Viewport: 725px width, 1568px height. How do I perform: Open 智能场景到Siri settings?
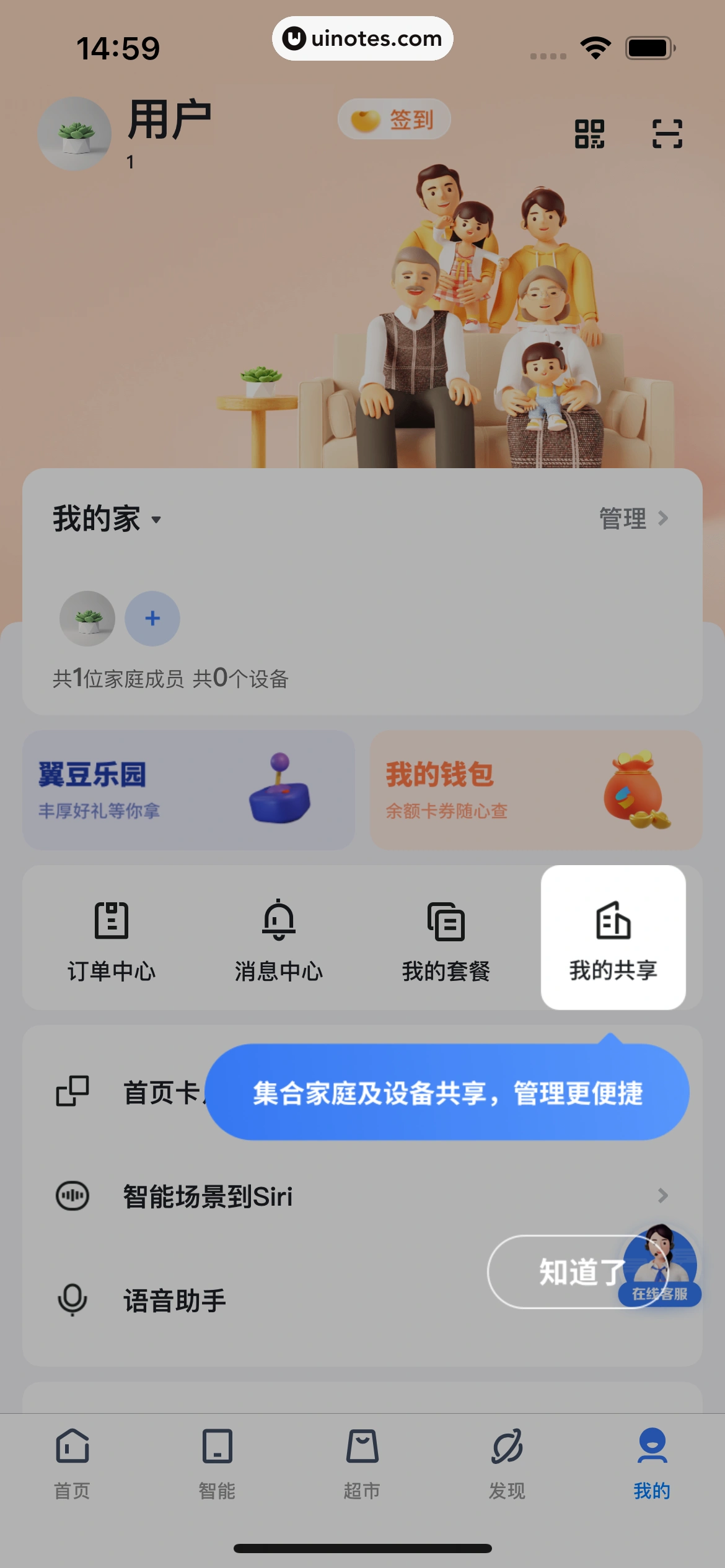pyautogui.click(x=209, y=1196)
